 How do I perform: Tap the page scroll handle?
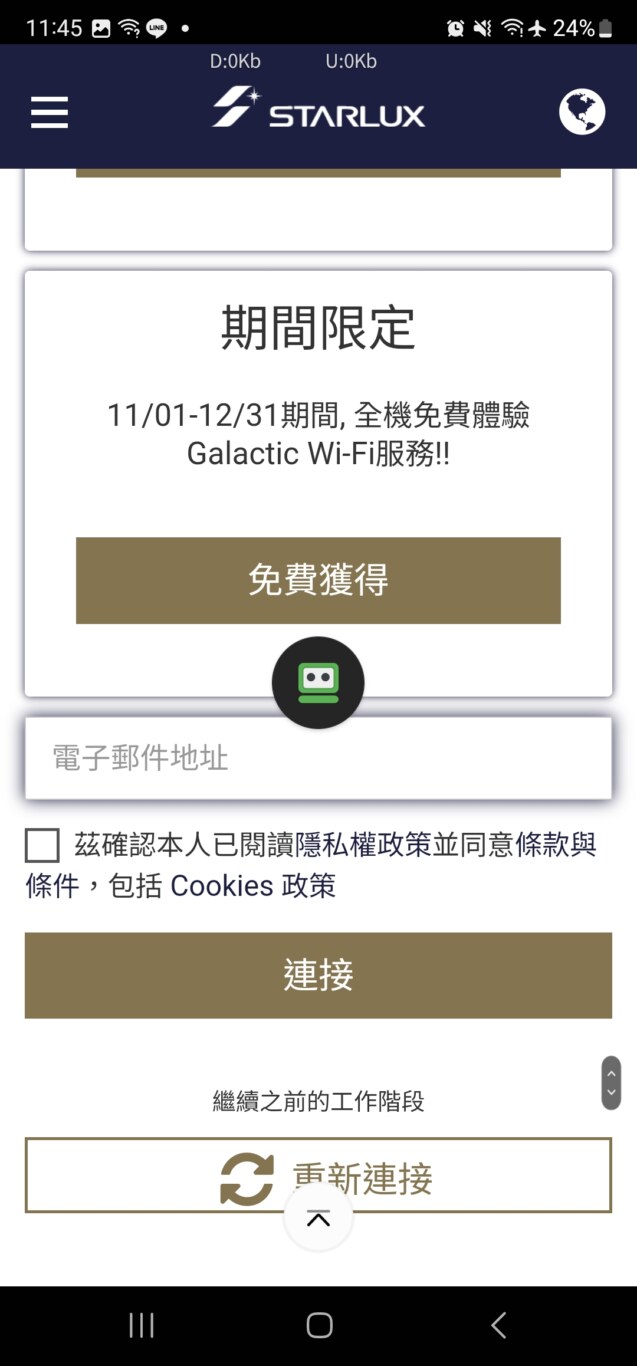611,1083
